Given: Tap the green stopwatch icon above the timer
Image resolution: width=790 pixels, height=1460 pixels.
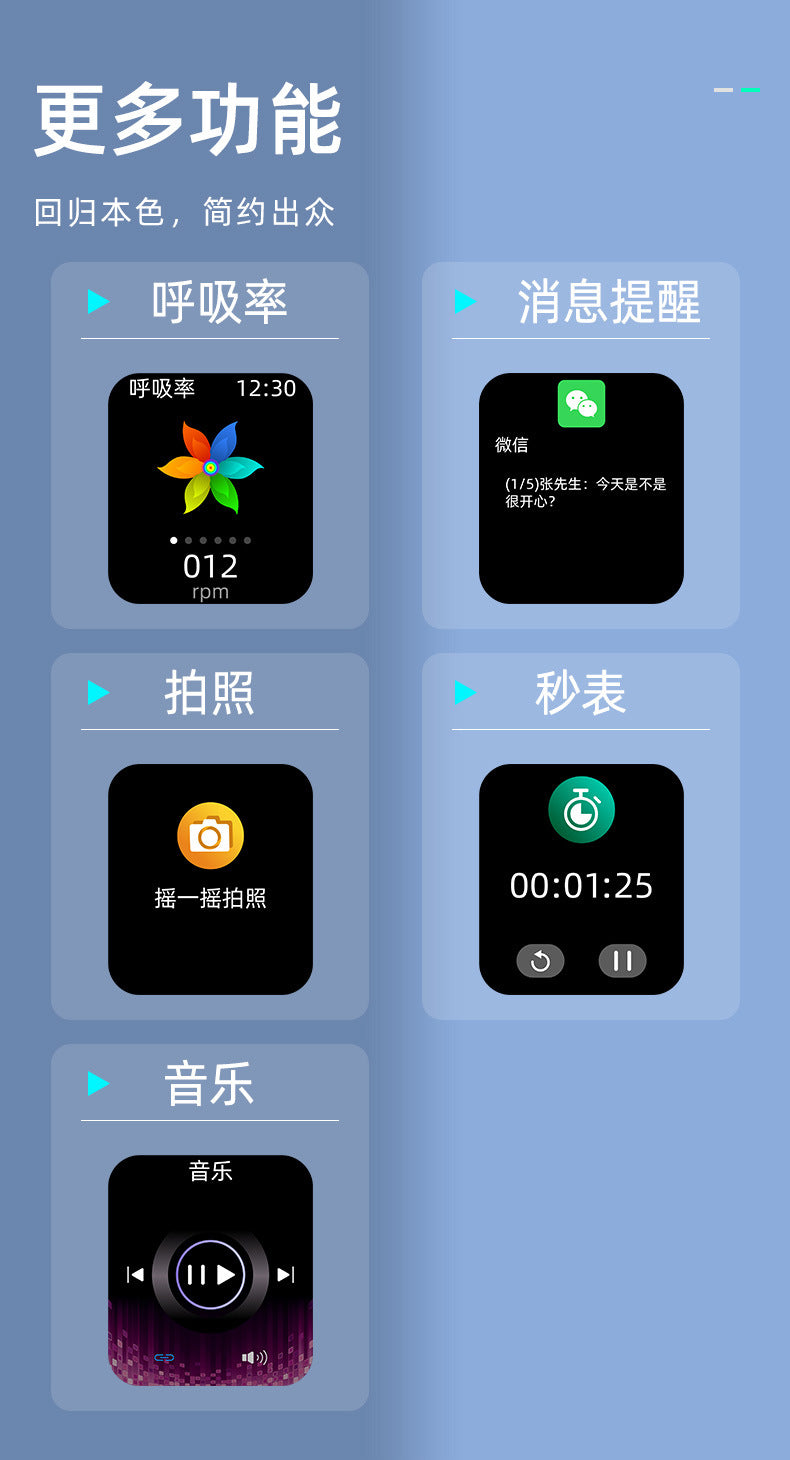Looking at the screenshot, I should click(x=580, y=808).
